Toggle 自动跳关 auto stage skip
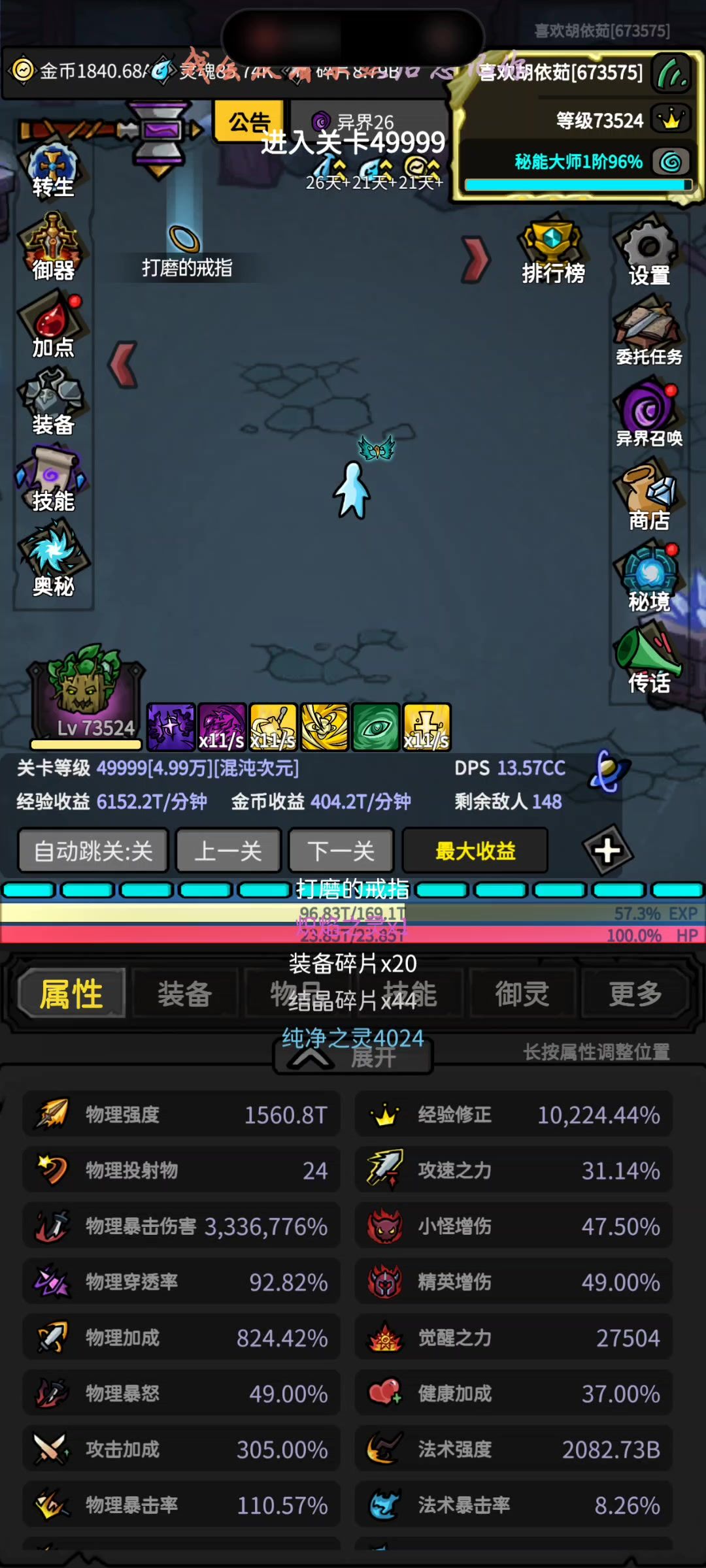Image resolution: width=706 pixels, height=1568 pixels. pyautogui.click(x=93, y=851)
